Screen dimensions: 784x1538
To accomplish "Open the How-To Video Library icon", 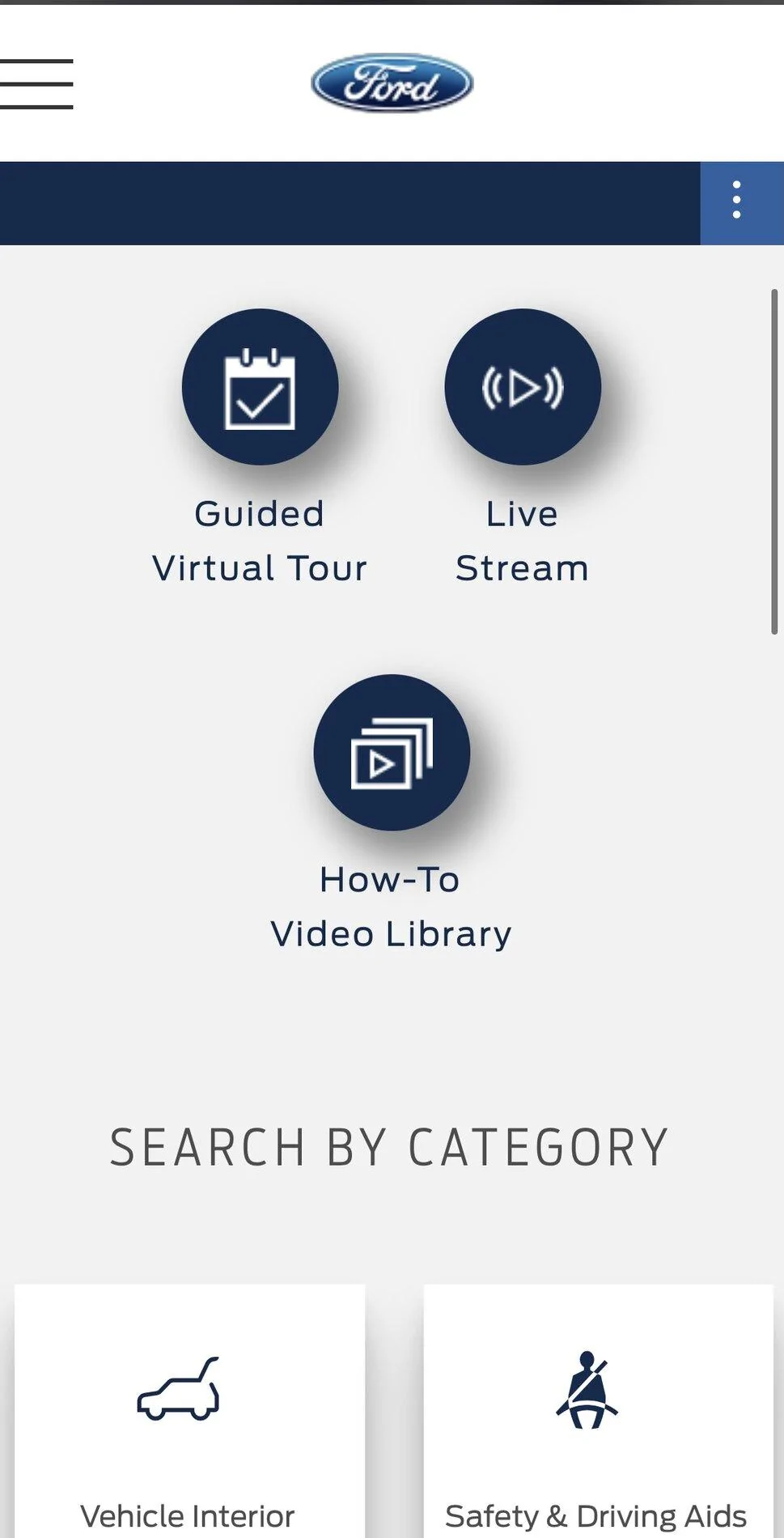I will (390, 753).
